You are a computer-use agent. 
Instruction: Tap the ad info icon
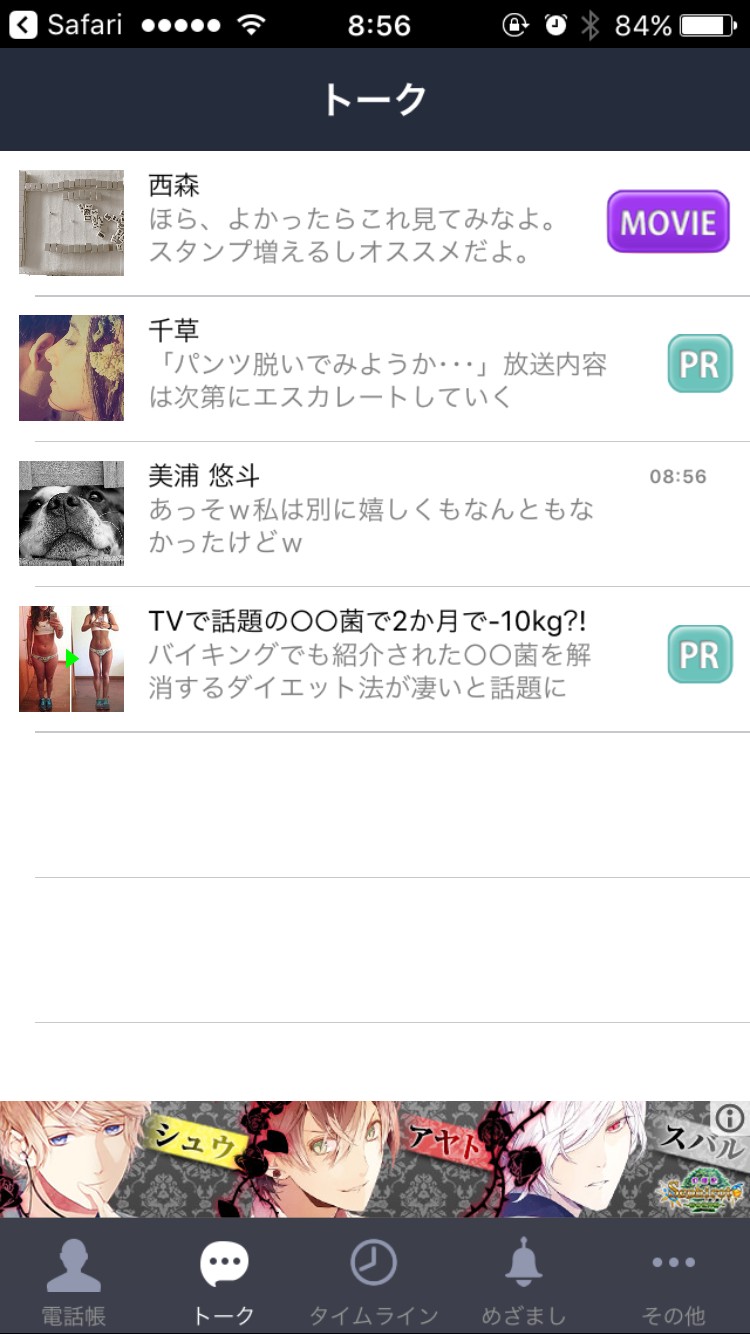click(730, 1117)
